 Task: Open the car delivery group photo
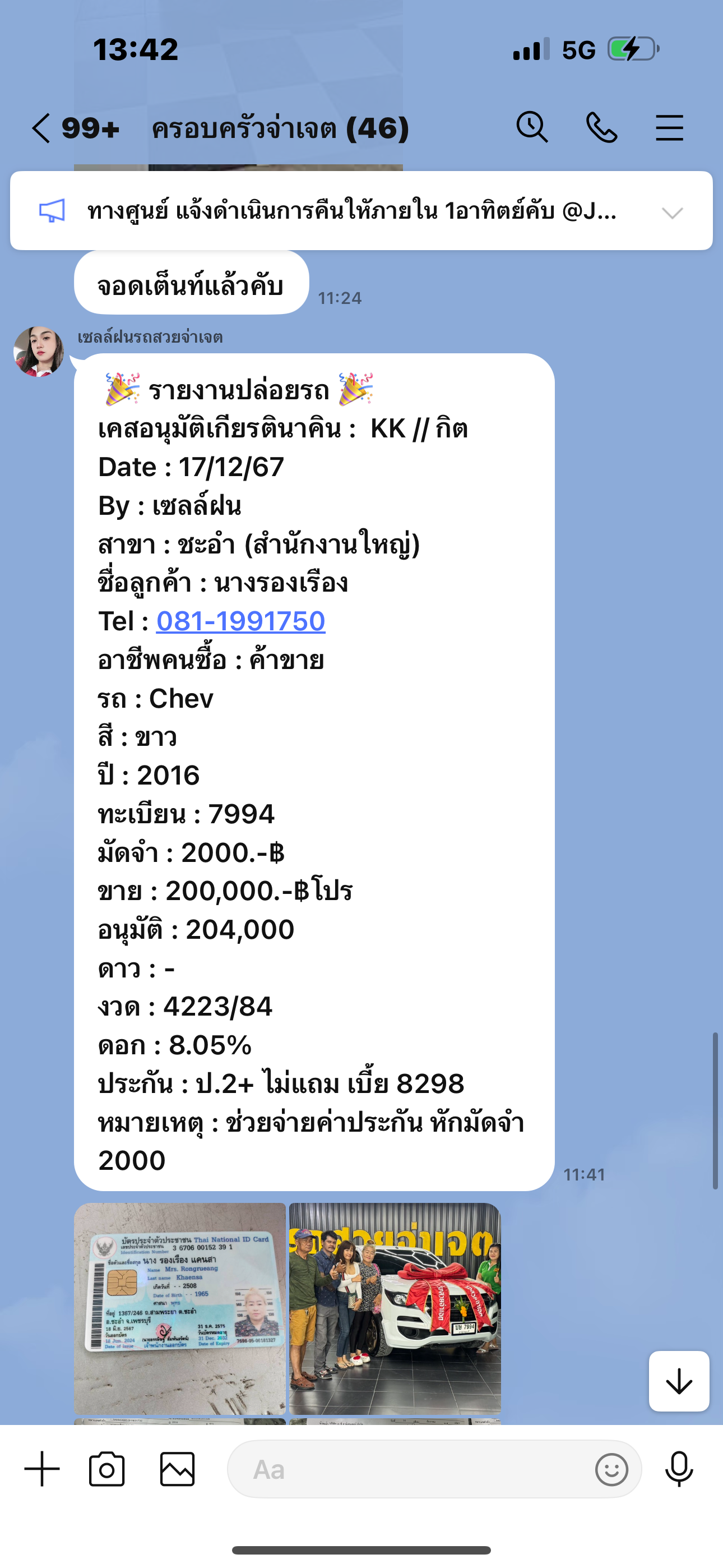point(395,1308)
